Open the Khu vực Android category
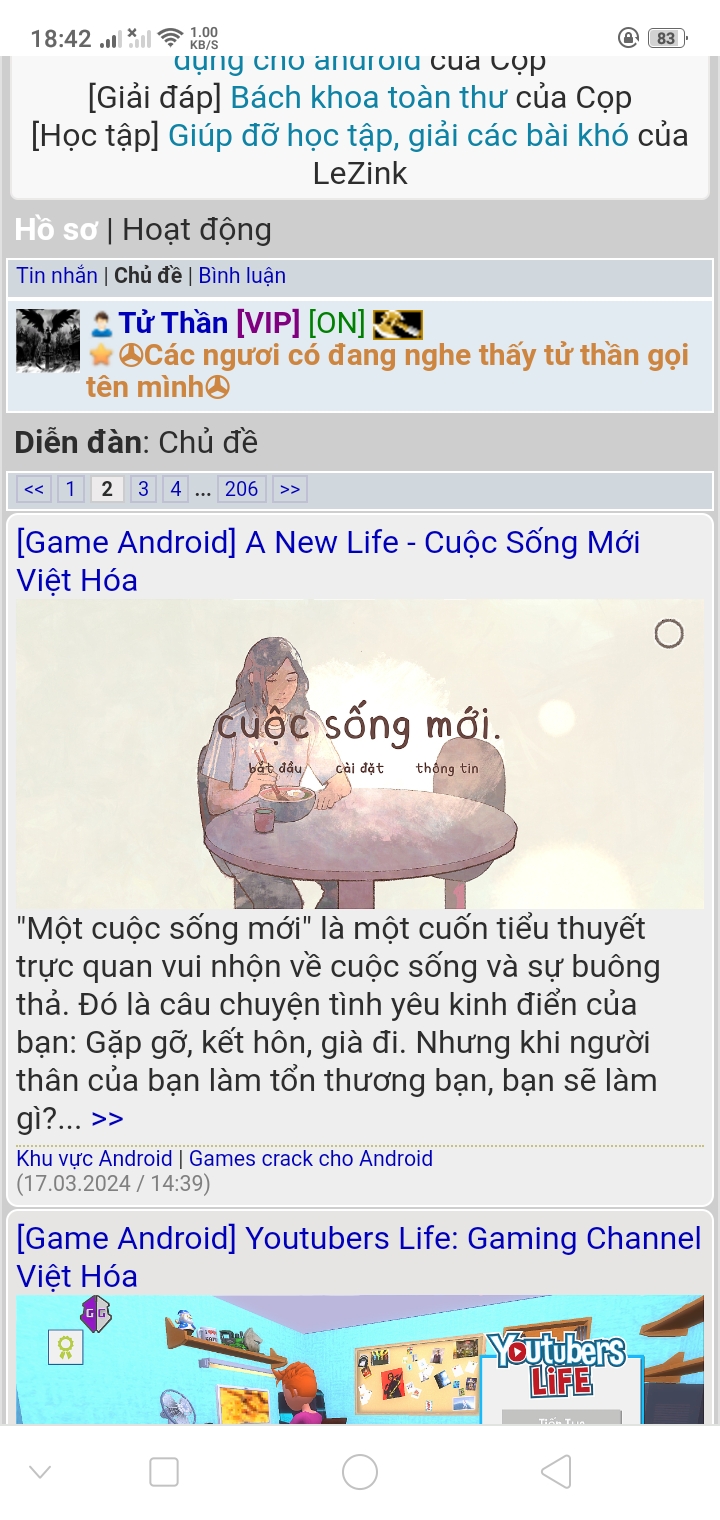 tap(94, 1158)
